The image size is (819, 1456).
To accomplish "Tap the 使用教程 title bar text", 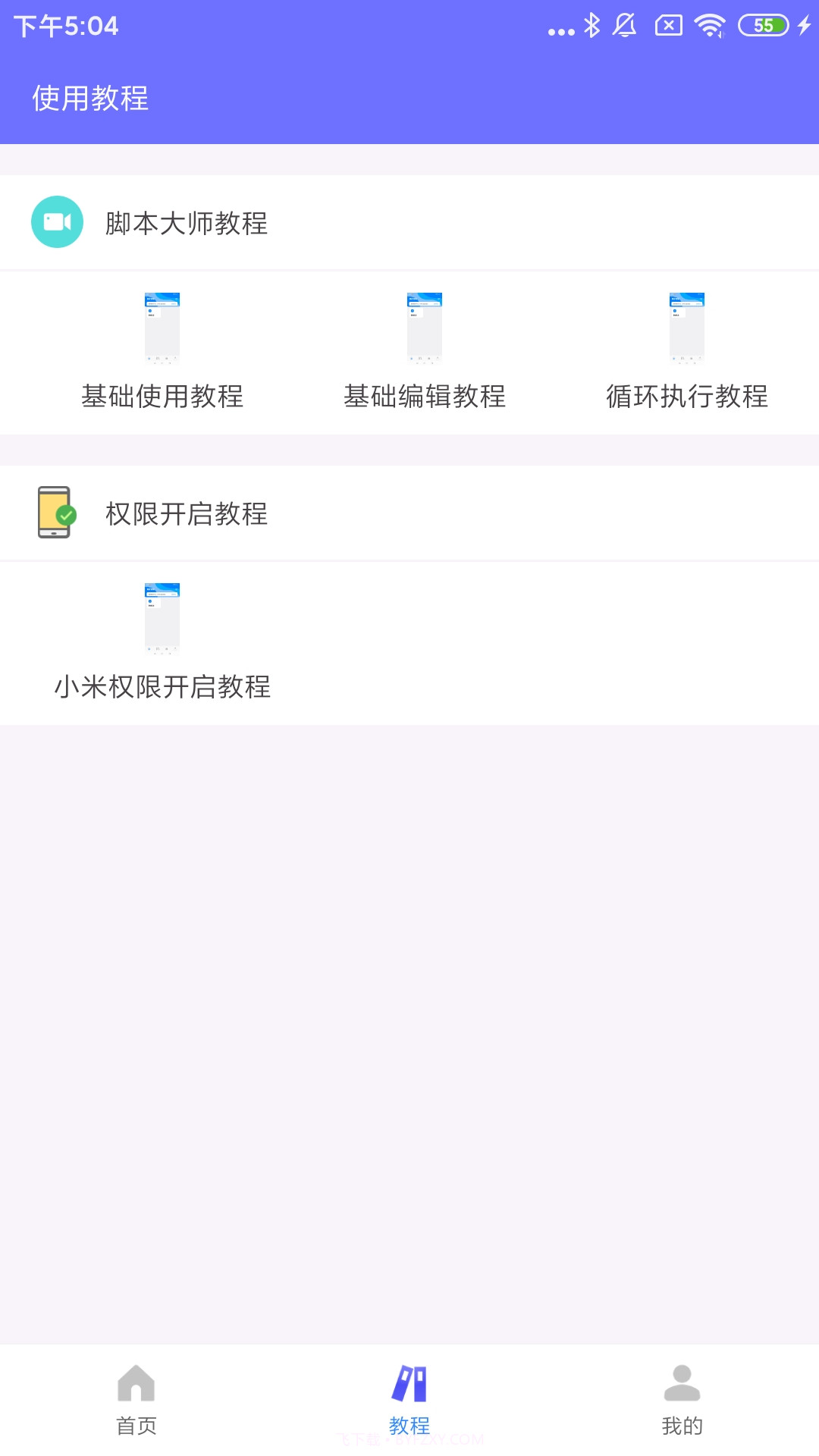I will point(91,99).
